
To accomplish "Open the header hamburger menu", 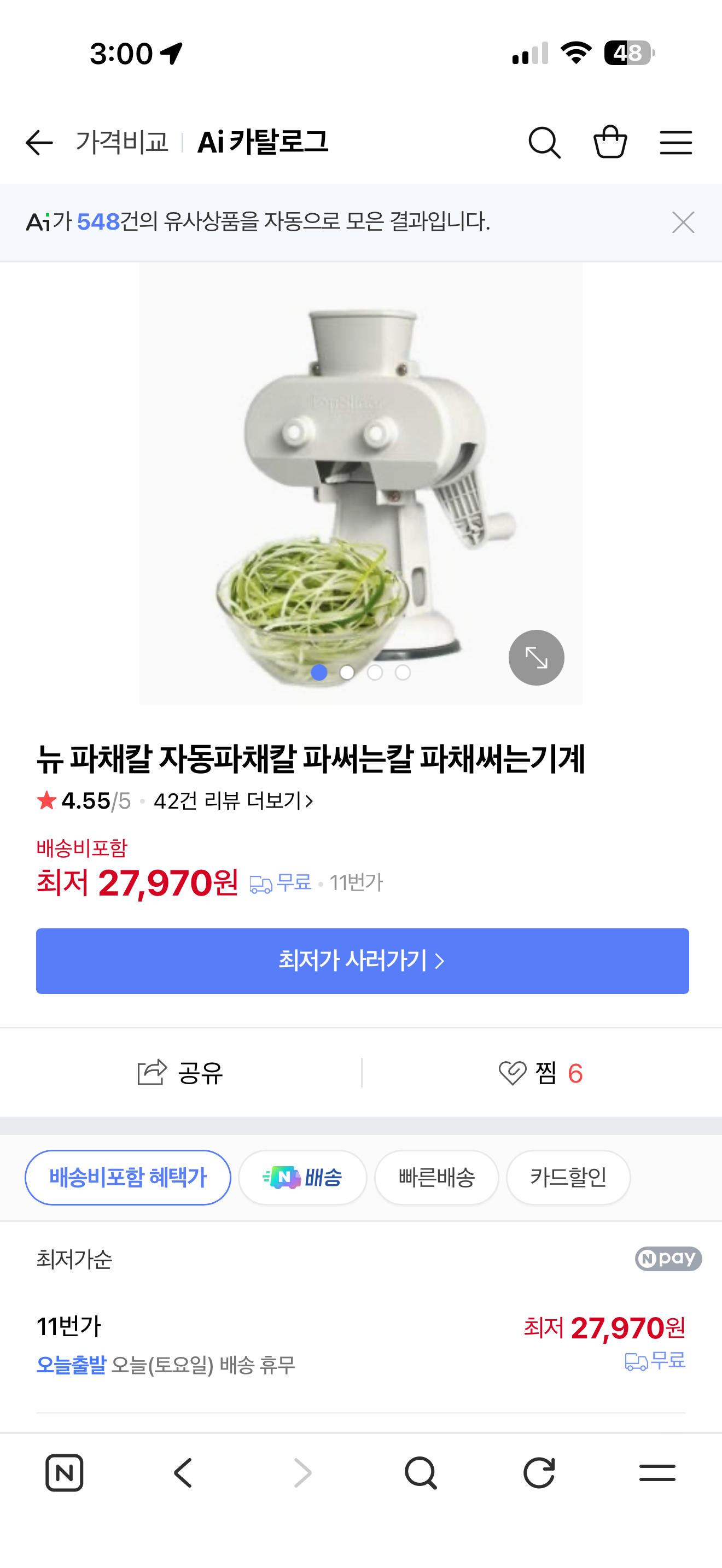I will pos(676,143).
